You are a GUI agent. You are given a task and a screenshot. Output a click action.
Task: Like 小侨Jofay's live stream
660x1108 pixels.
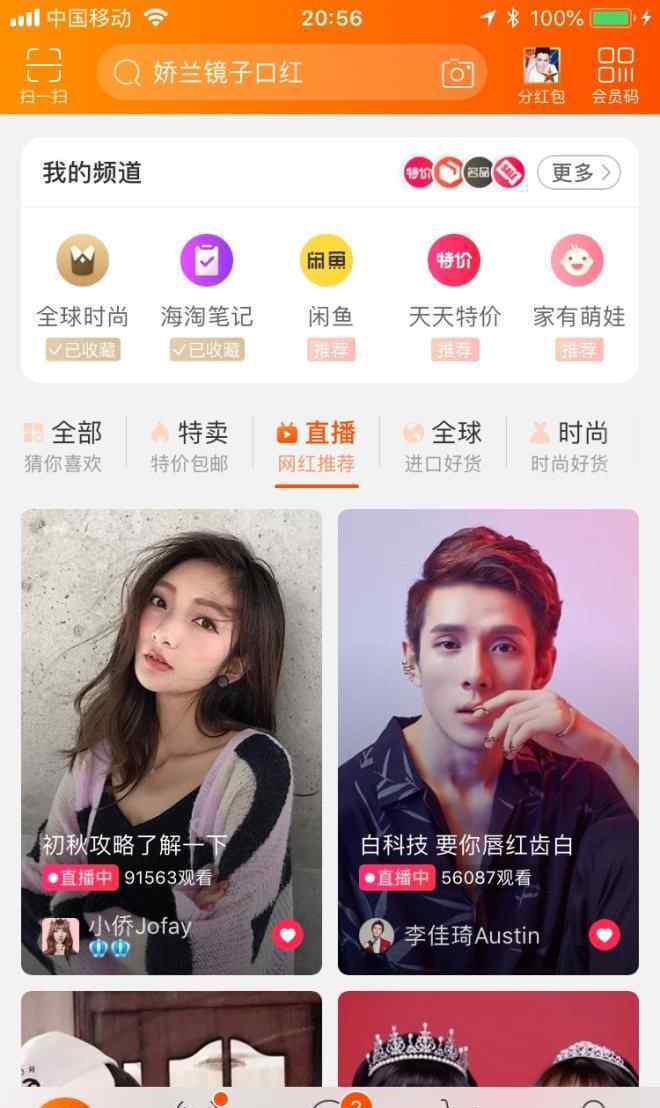[288, 936]
